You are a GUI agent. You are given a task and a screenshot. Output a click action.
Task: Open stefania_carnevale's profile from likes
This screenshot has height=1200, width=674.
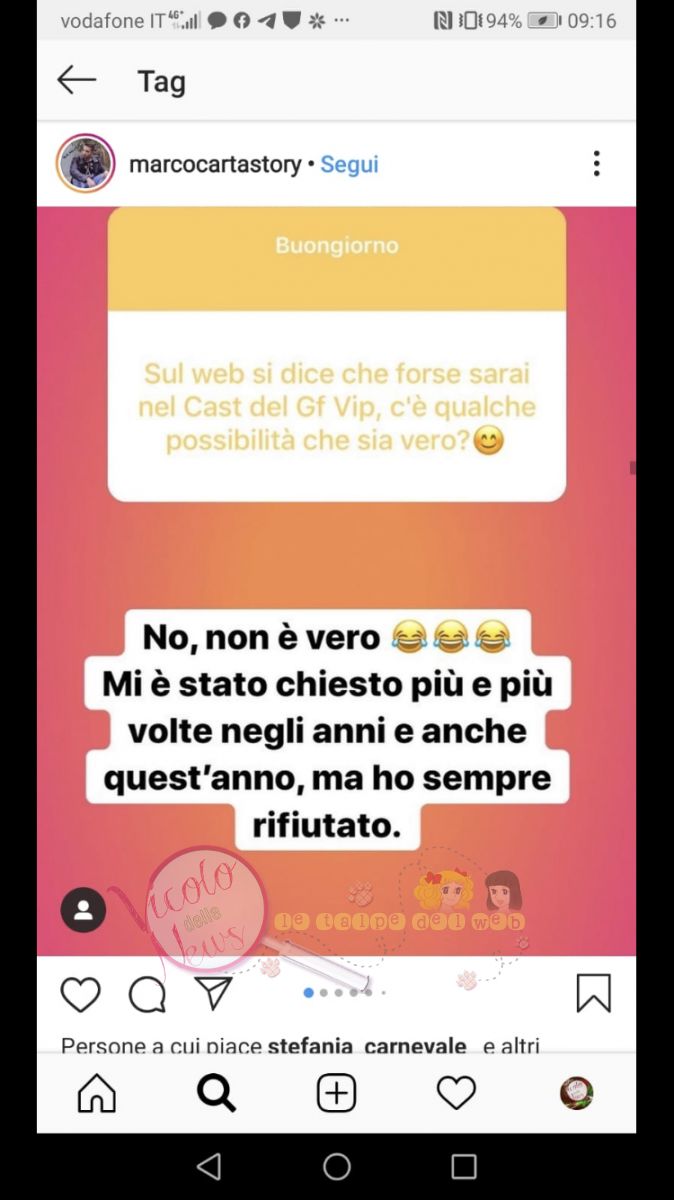(367, 1046)
